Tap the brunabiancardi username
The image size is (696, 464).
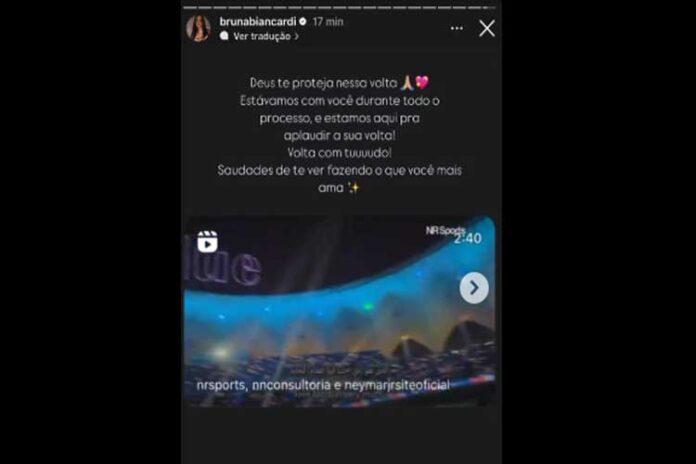tap(257, 21)
